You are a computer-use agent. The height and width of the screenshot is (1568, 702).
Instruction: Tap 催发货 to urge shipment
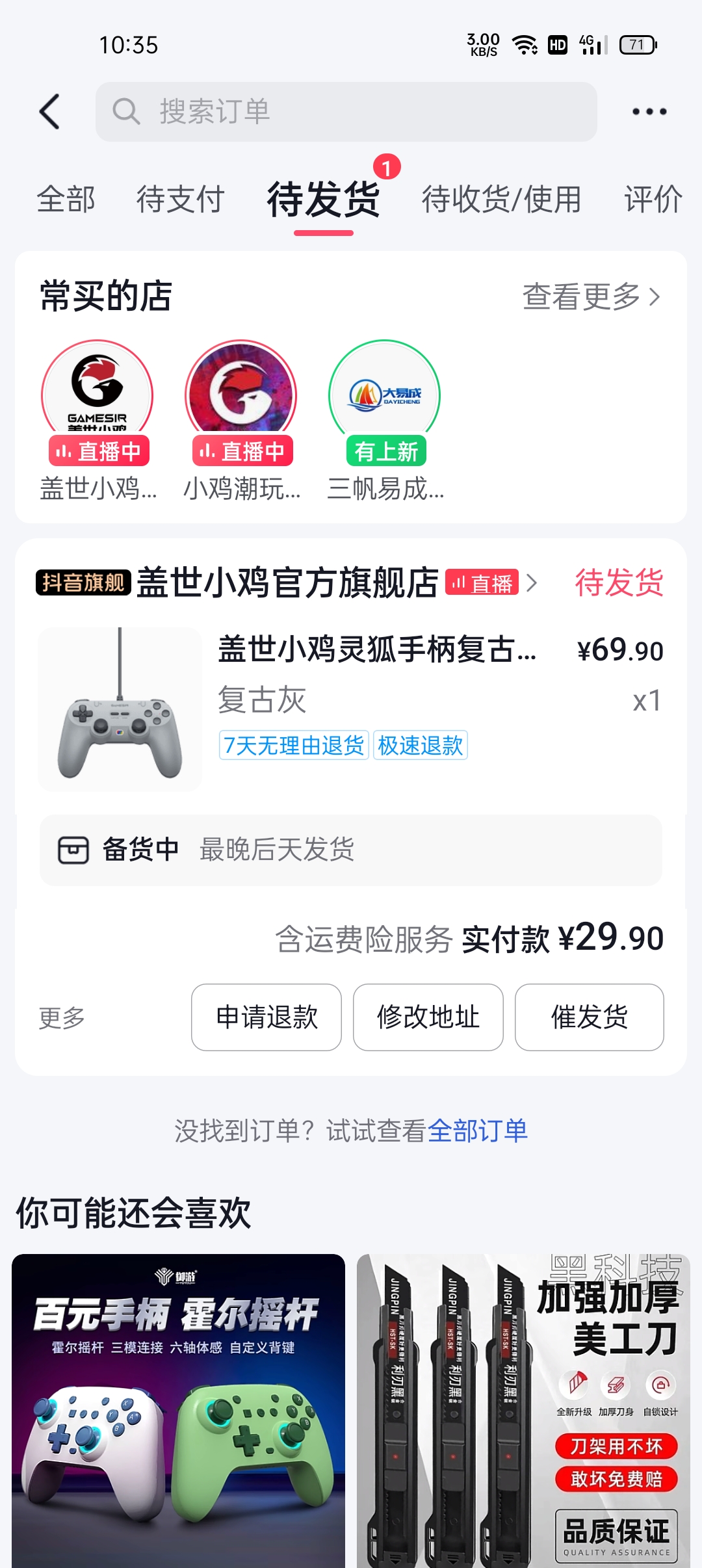(589, 1017)
